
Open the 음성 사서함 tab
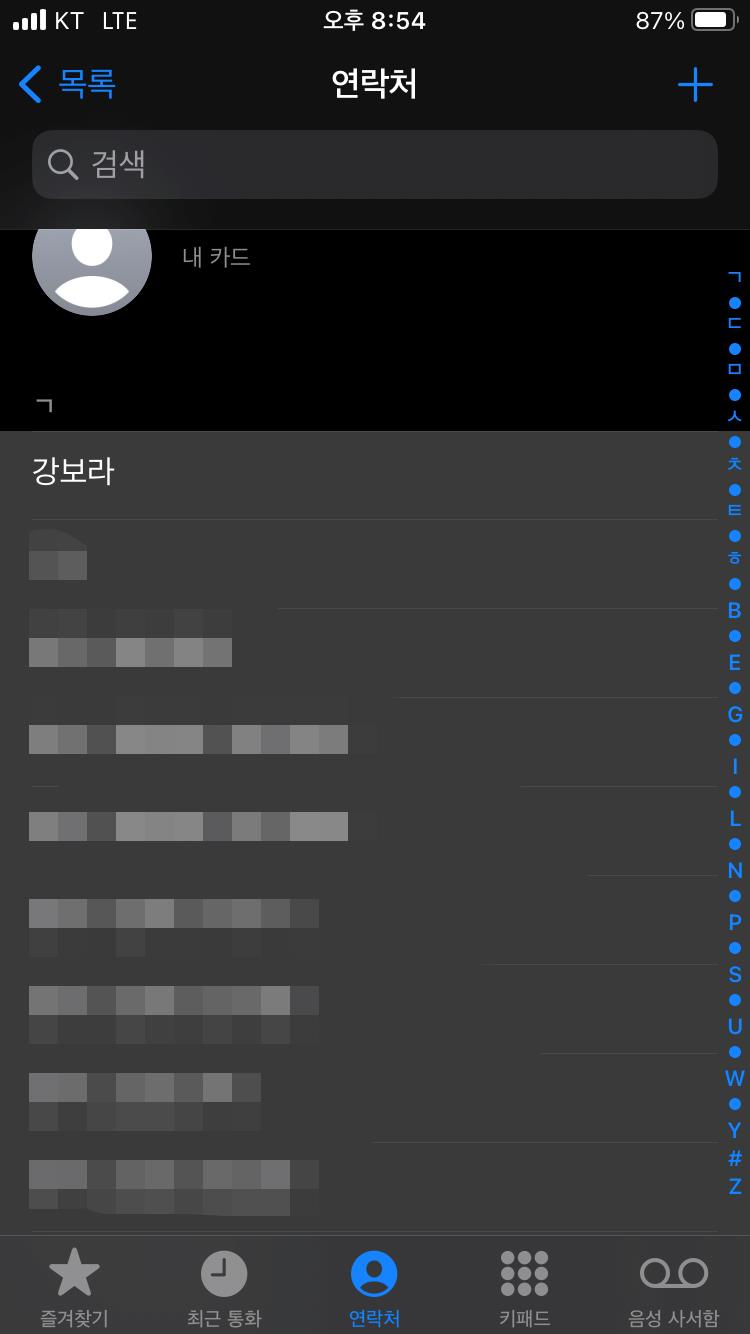point(674,1288)
